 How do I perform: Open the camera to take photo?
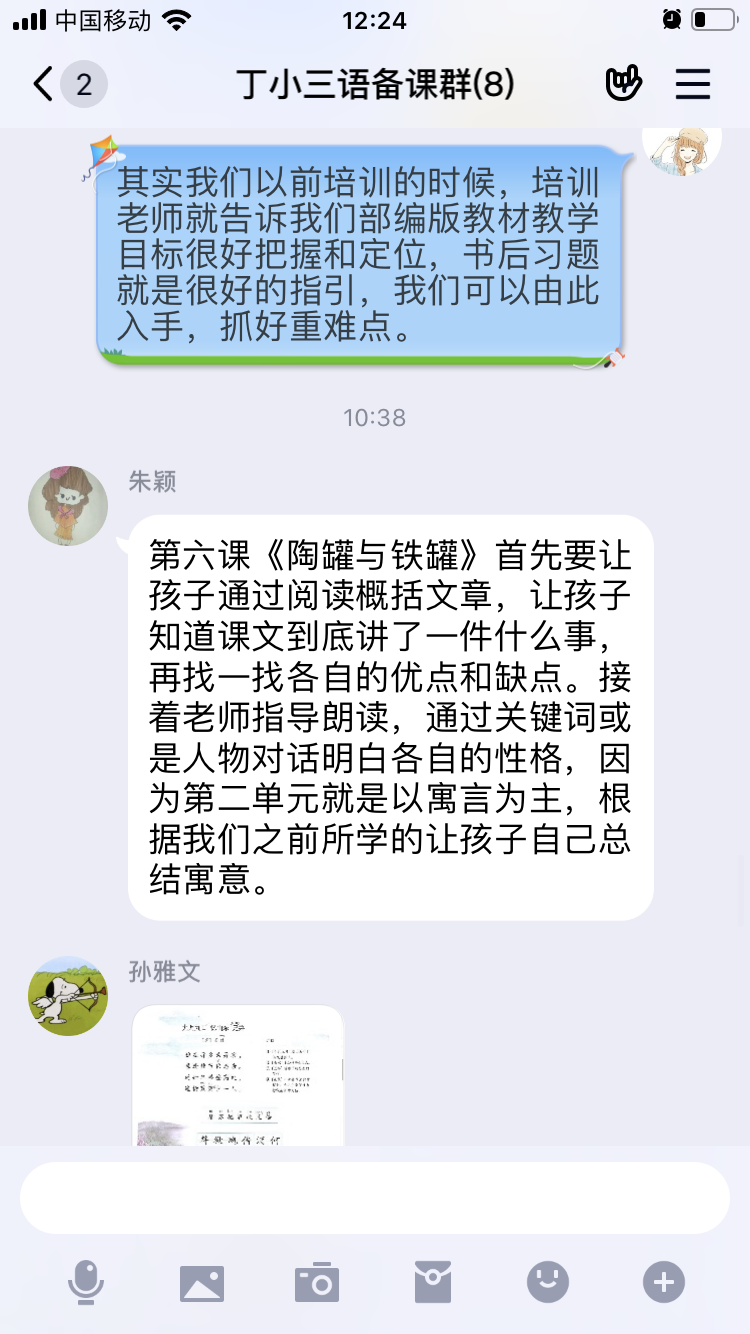317,1282
